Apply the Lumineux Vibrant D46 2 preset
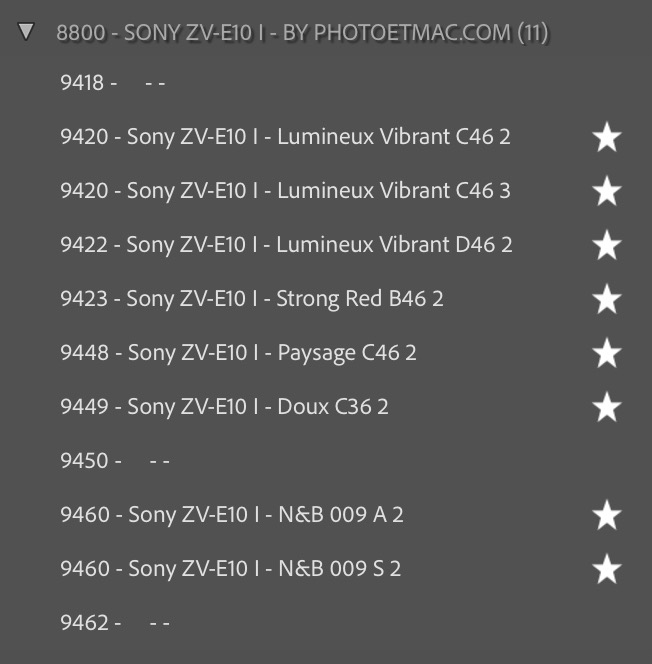This screenshot has height=664, width=652. [286, 245]
